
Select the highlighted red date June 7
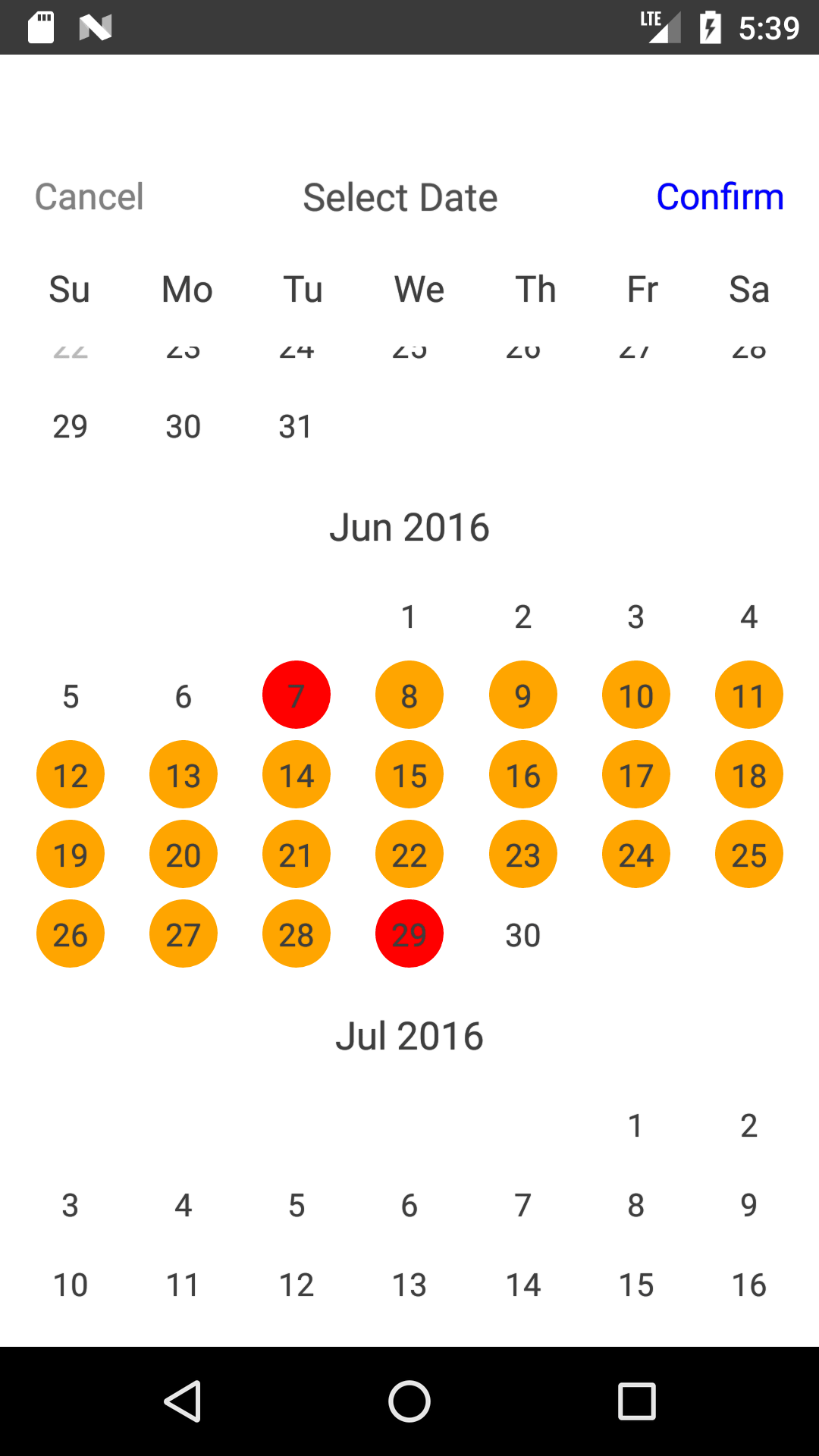296,695
